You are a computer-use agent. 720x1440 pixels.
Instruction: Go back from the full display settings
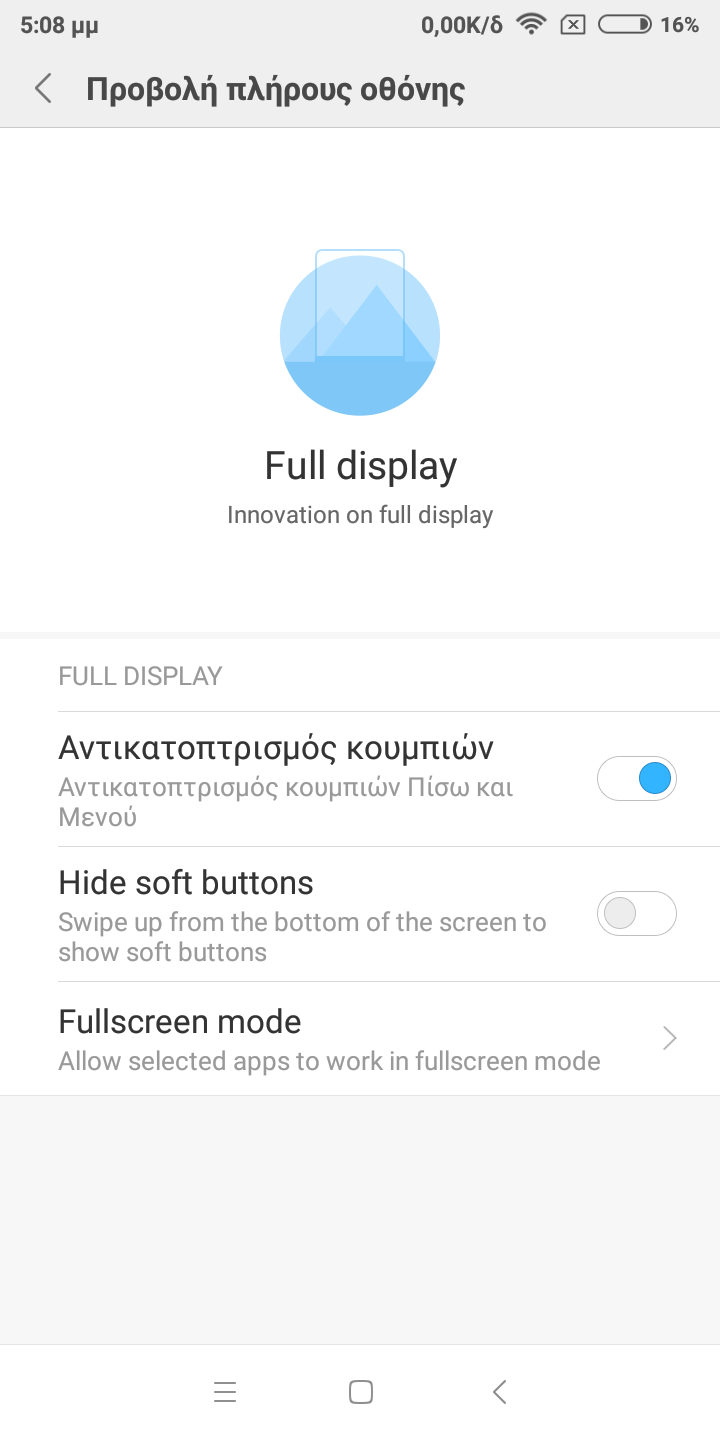(x=43, y=89)
